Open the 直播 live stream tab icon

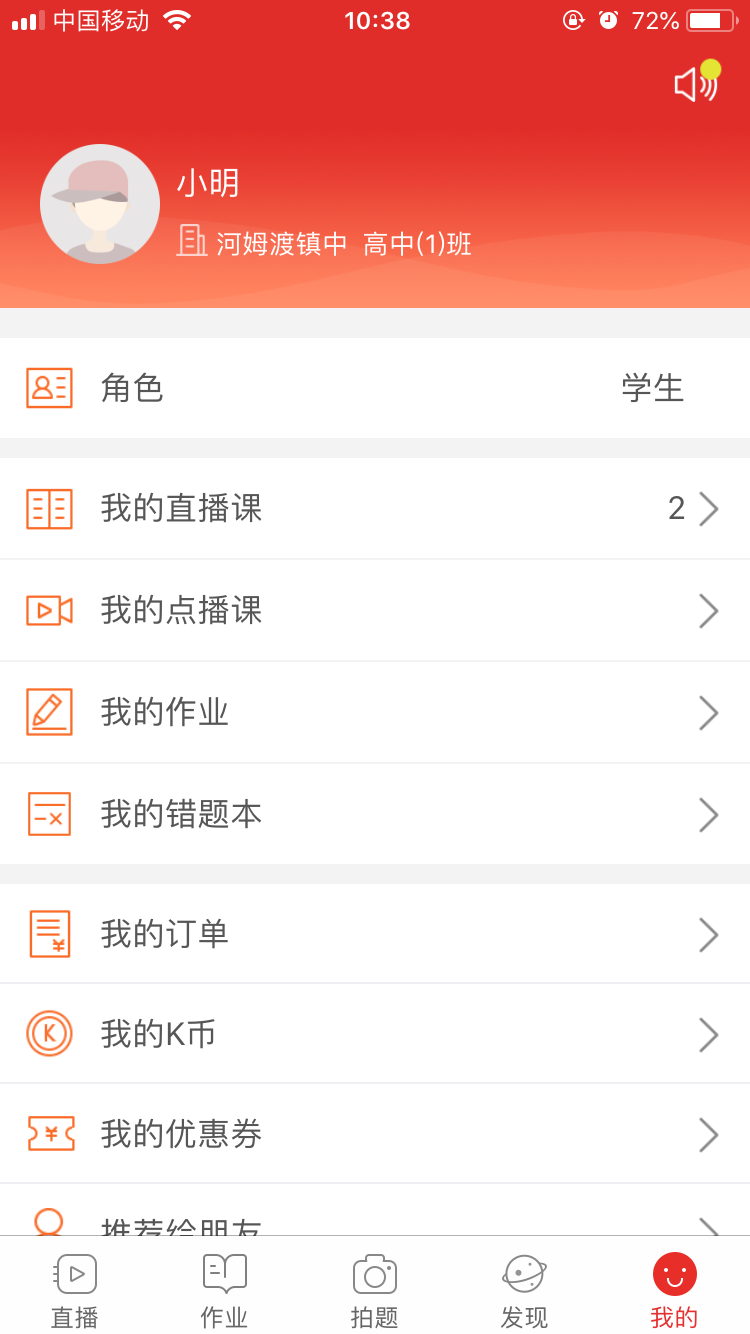75,1271
